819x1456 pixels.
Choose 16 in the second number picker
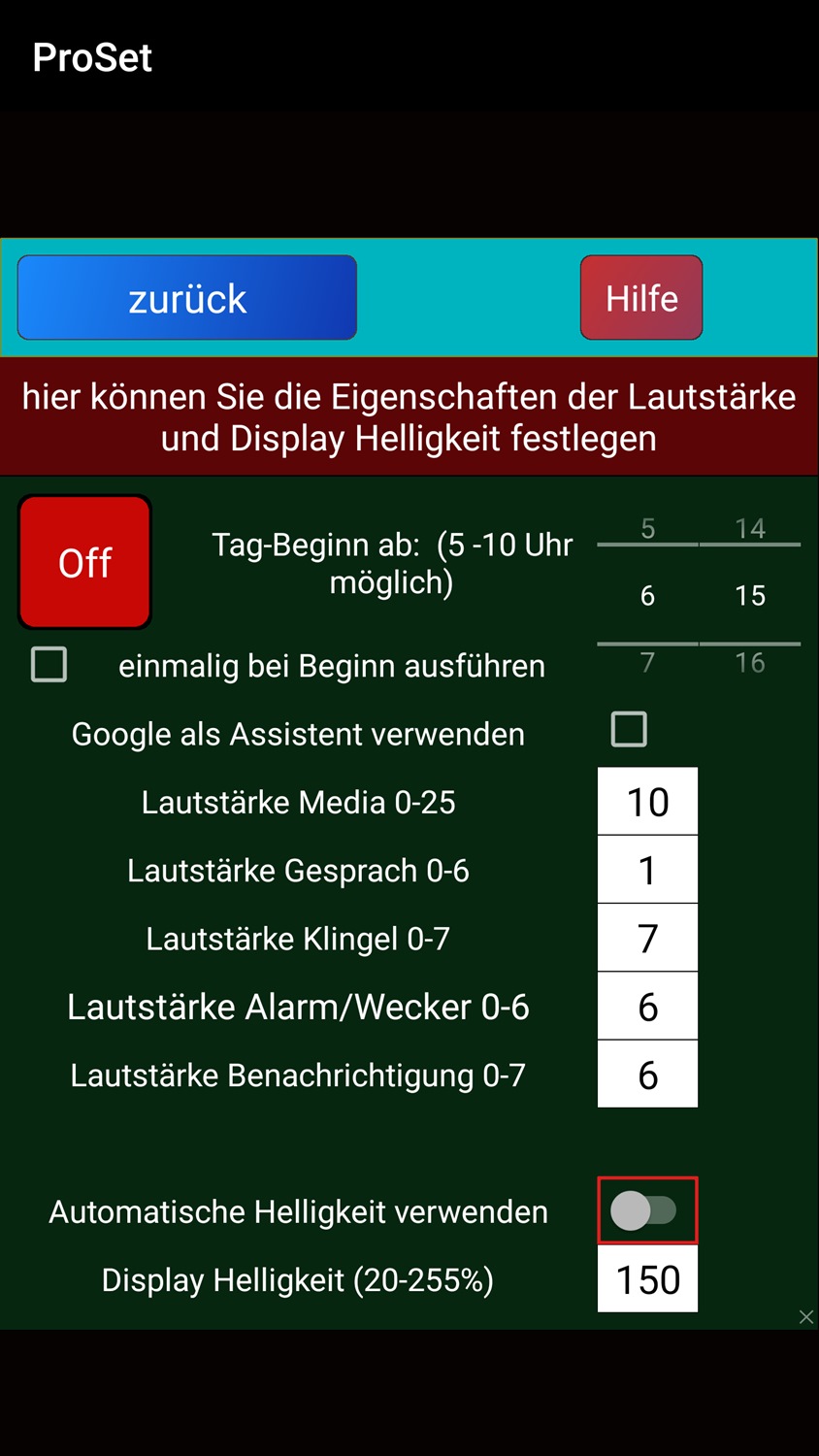click(x=750, y=663)
